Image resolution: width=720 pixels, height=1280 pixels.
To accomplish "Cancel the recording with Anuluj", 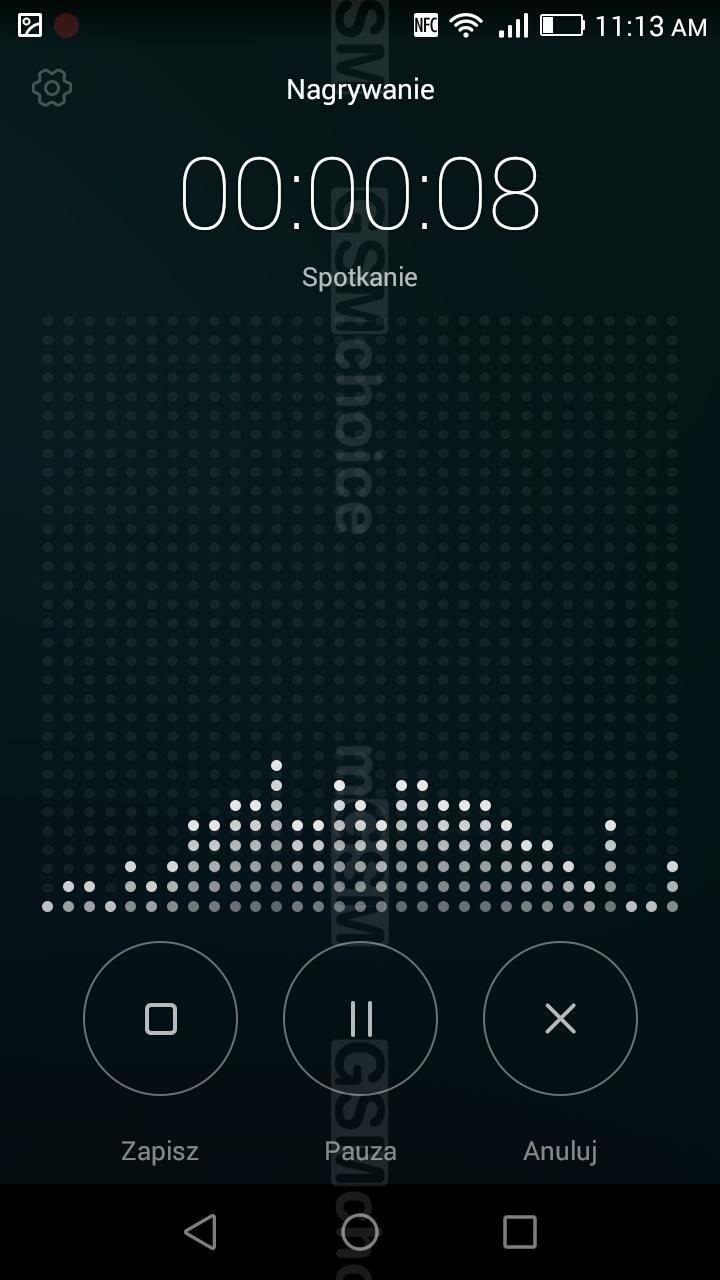I will coord(560,1019).
